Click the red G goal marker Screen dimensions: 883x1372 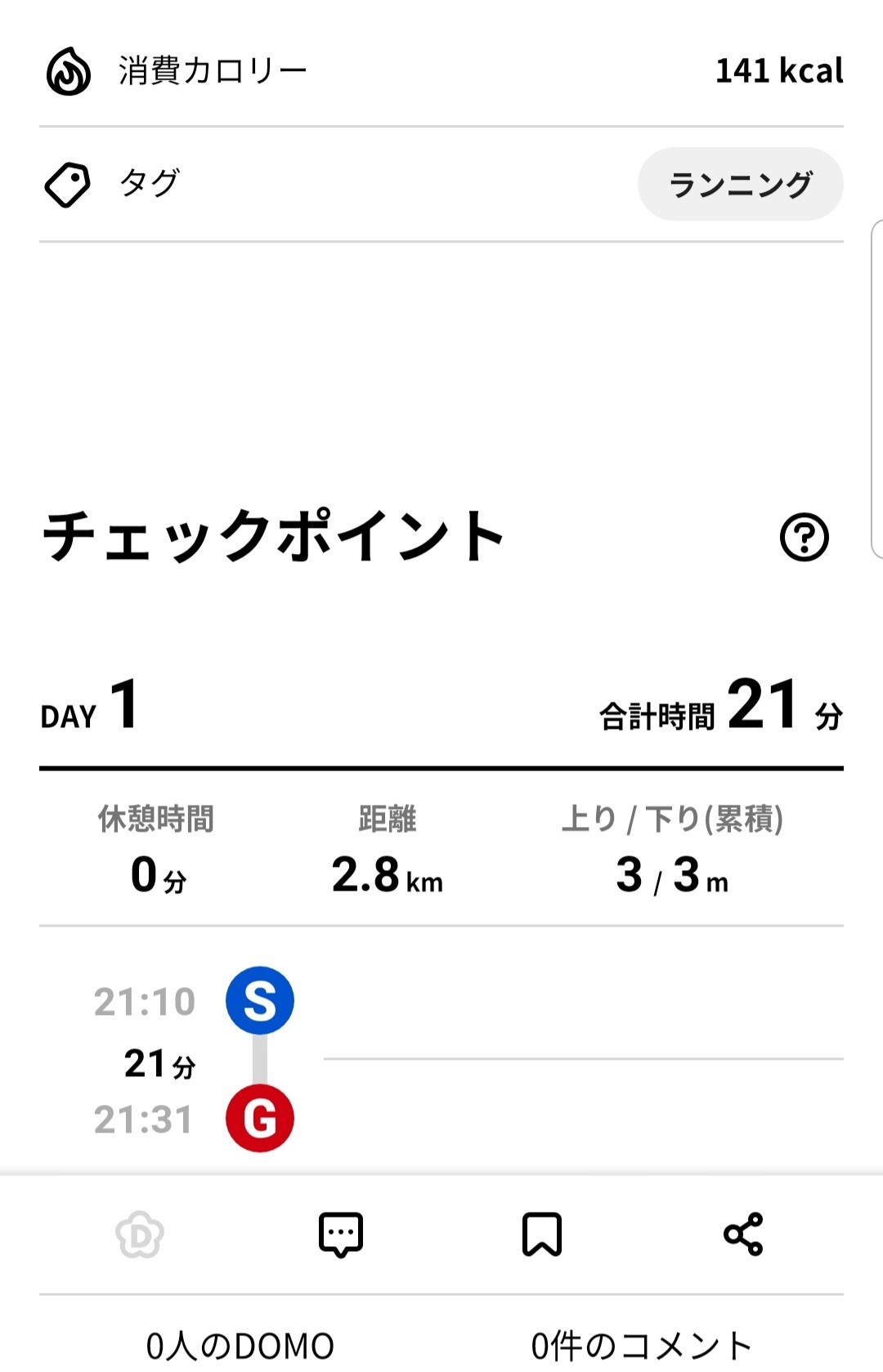coord(261,1119)
